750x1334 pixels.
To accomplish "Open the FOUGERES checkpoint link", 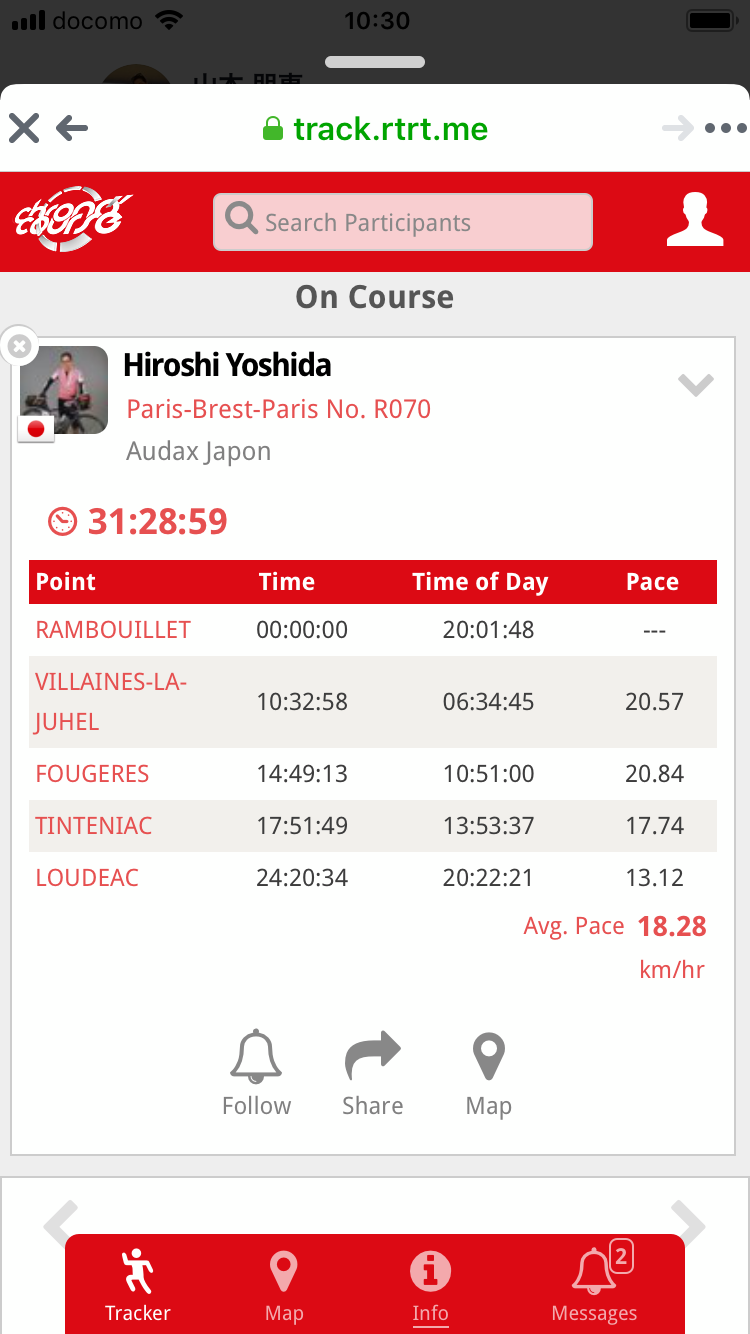I will tap(92, 774).
